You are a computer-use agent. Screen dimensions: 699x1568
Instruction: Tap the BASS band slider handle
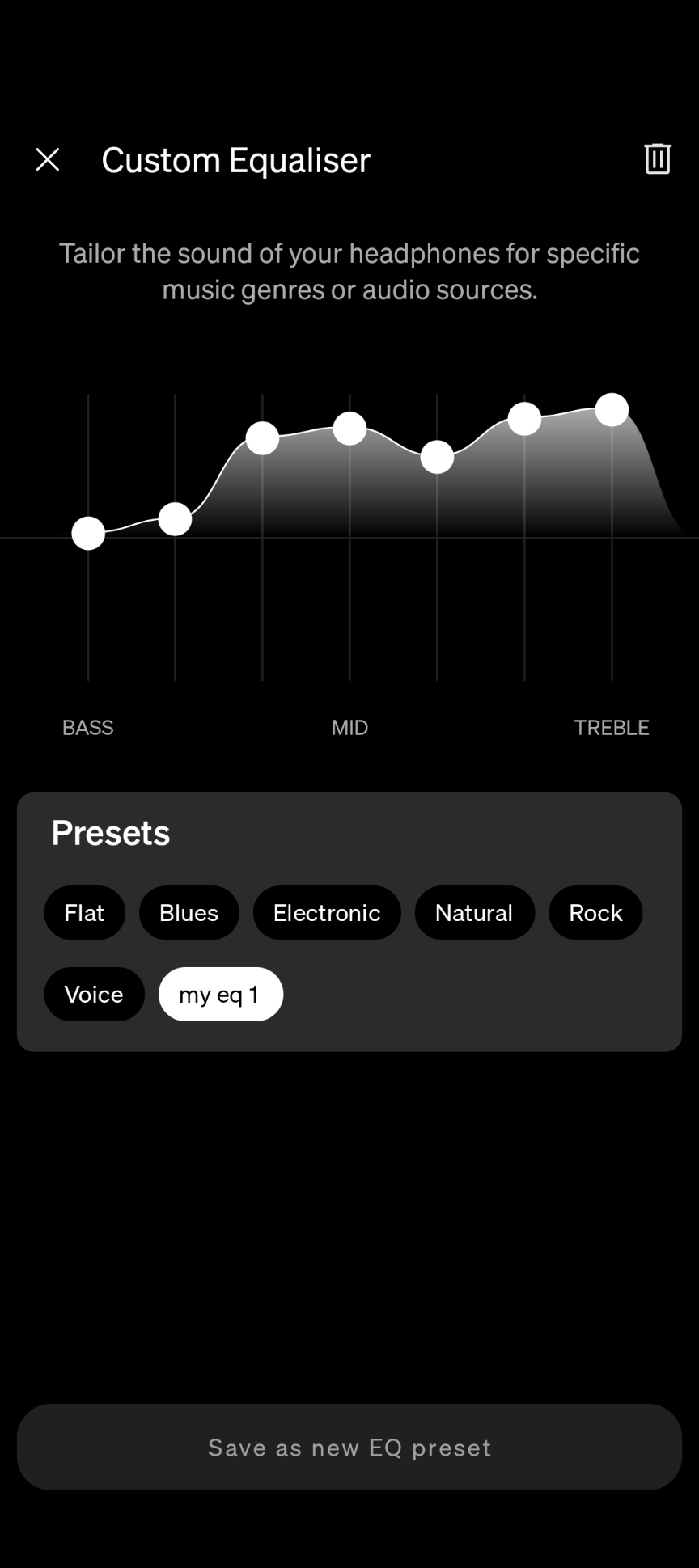pyautogui.click(x=88, y=533)
